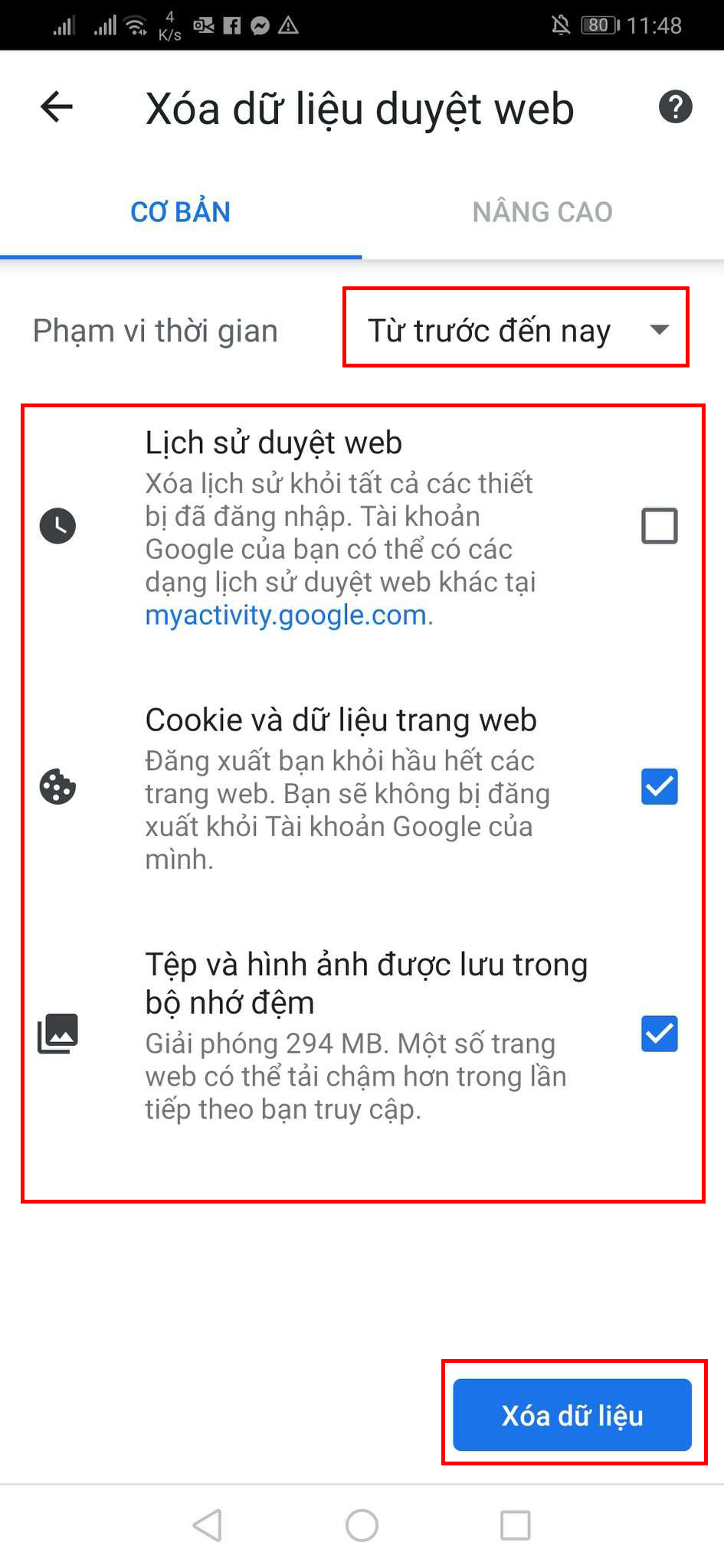The height and width of the screenshot is (1568, 724).
Task: Open the myactivity.google.com link
Action: [x=286, y=616]
